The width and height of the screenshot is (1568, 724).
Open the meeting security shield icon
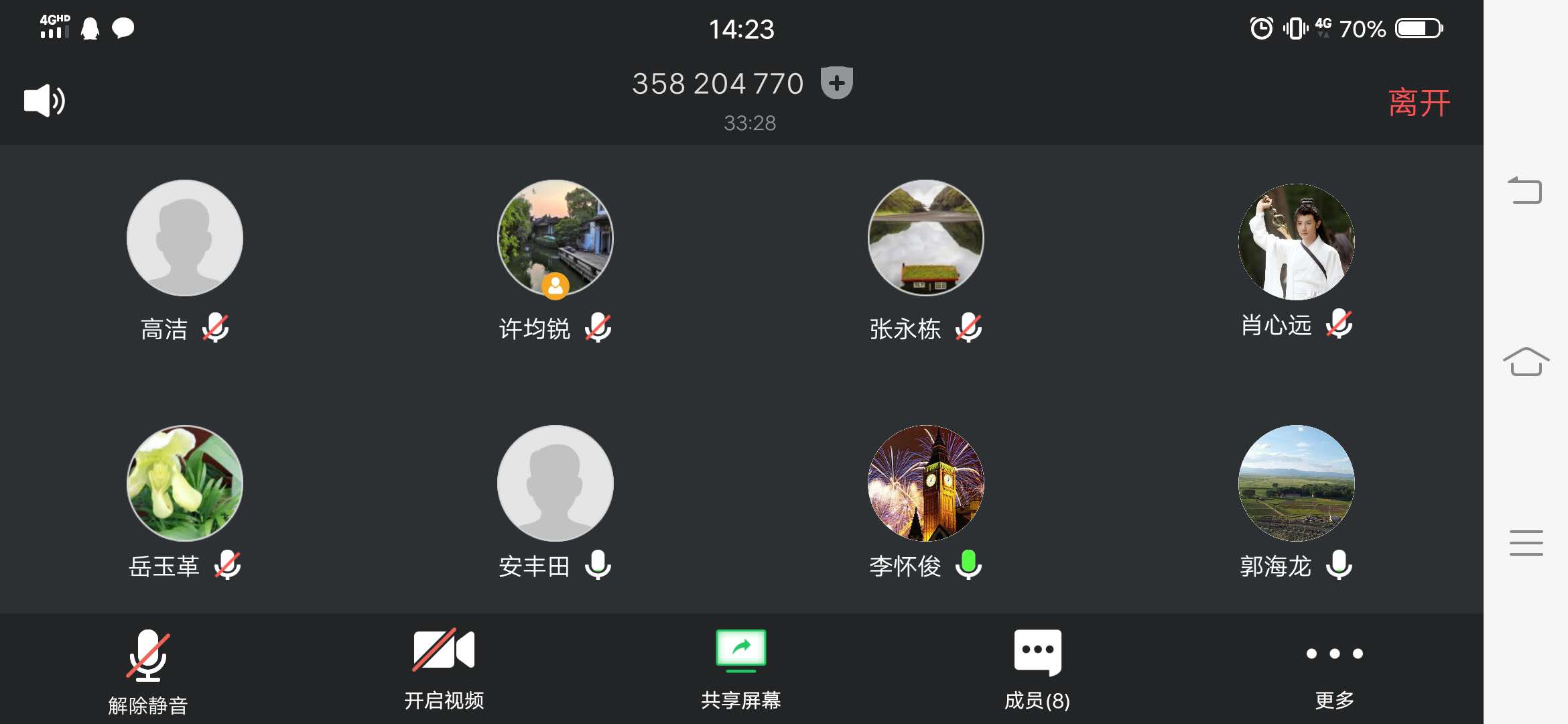836,83
